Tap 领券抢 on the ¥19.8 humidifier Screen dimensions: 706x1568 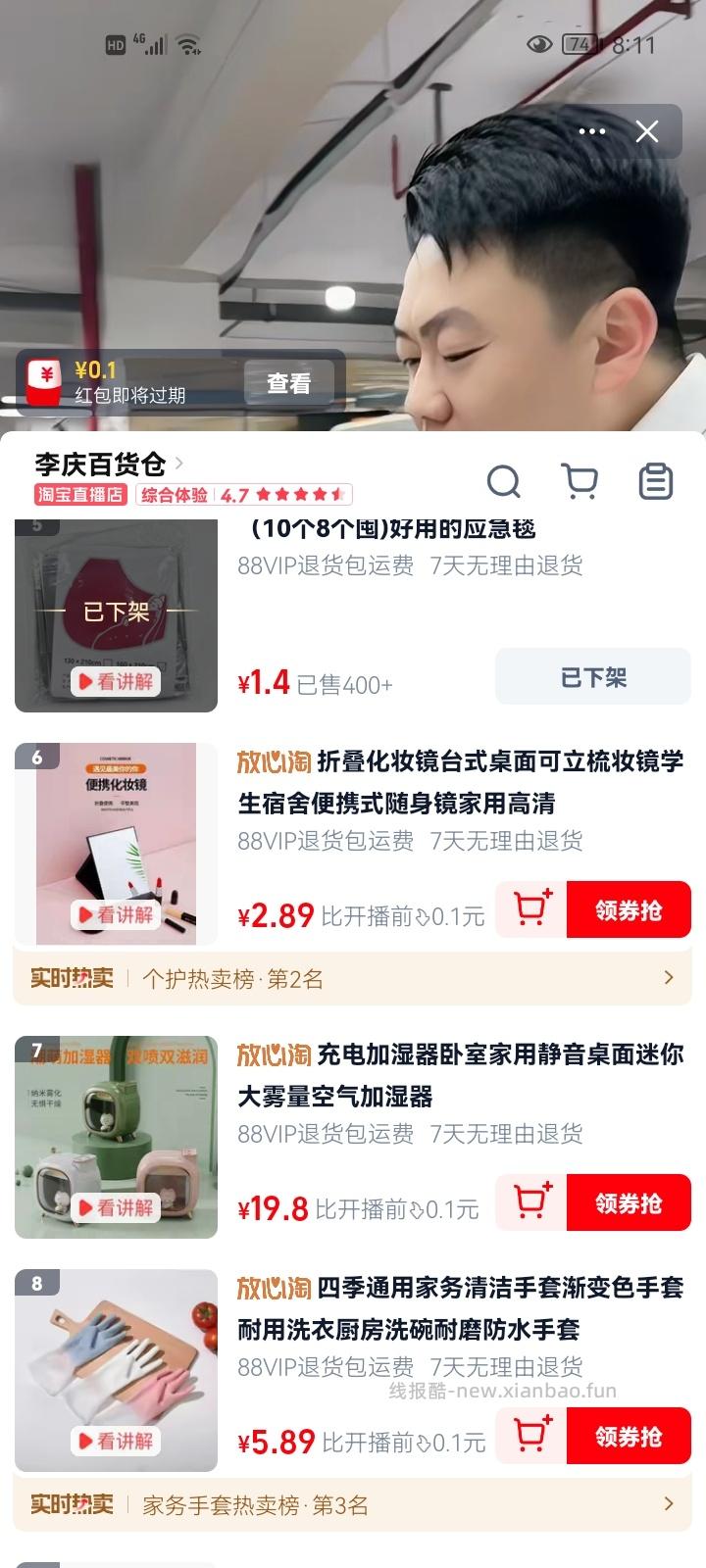629,1202
